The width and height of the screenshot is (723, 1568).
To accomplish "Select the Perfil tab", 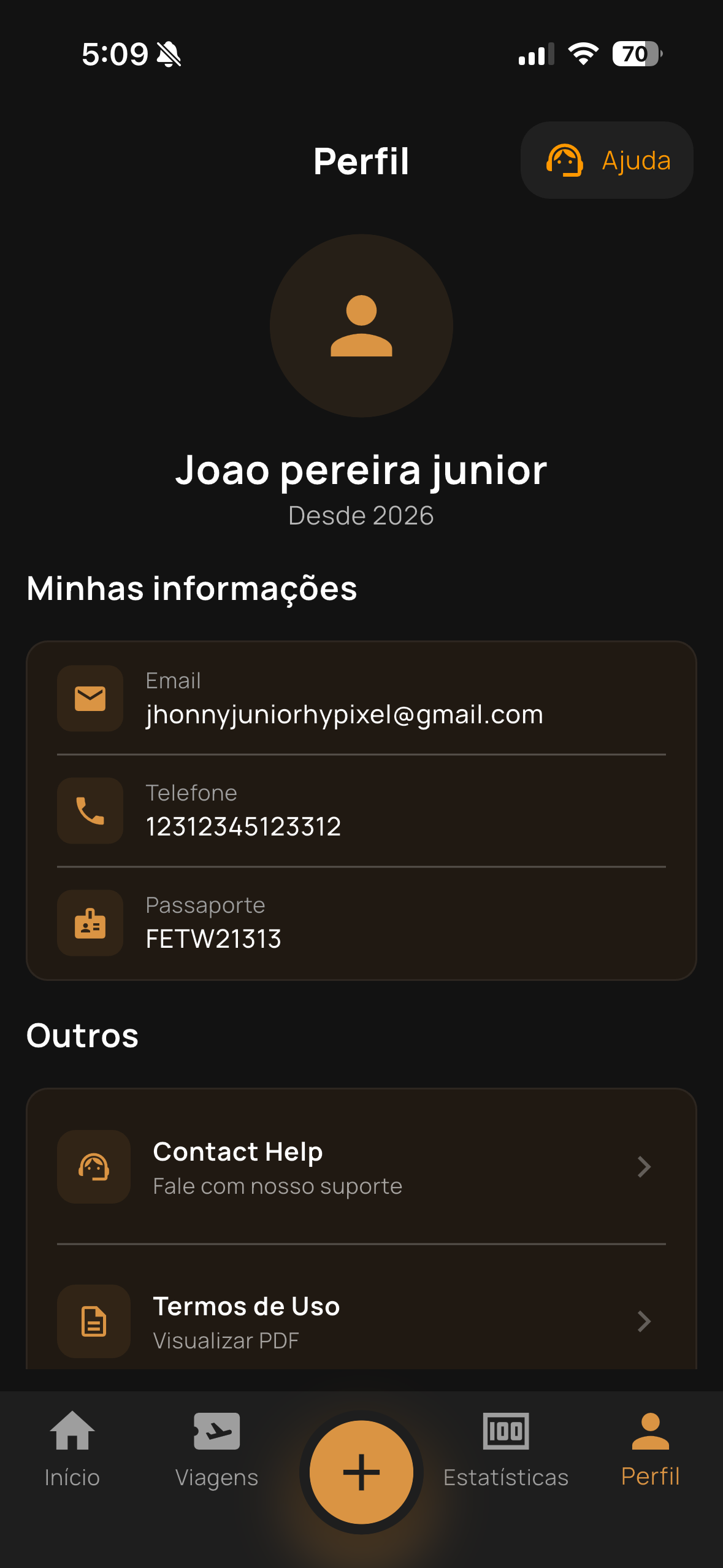I will (650, 1450).
